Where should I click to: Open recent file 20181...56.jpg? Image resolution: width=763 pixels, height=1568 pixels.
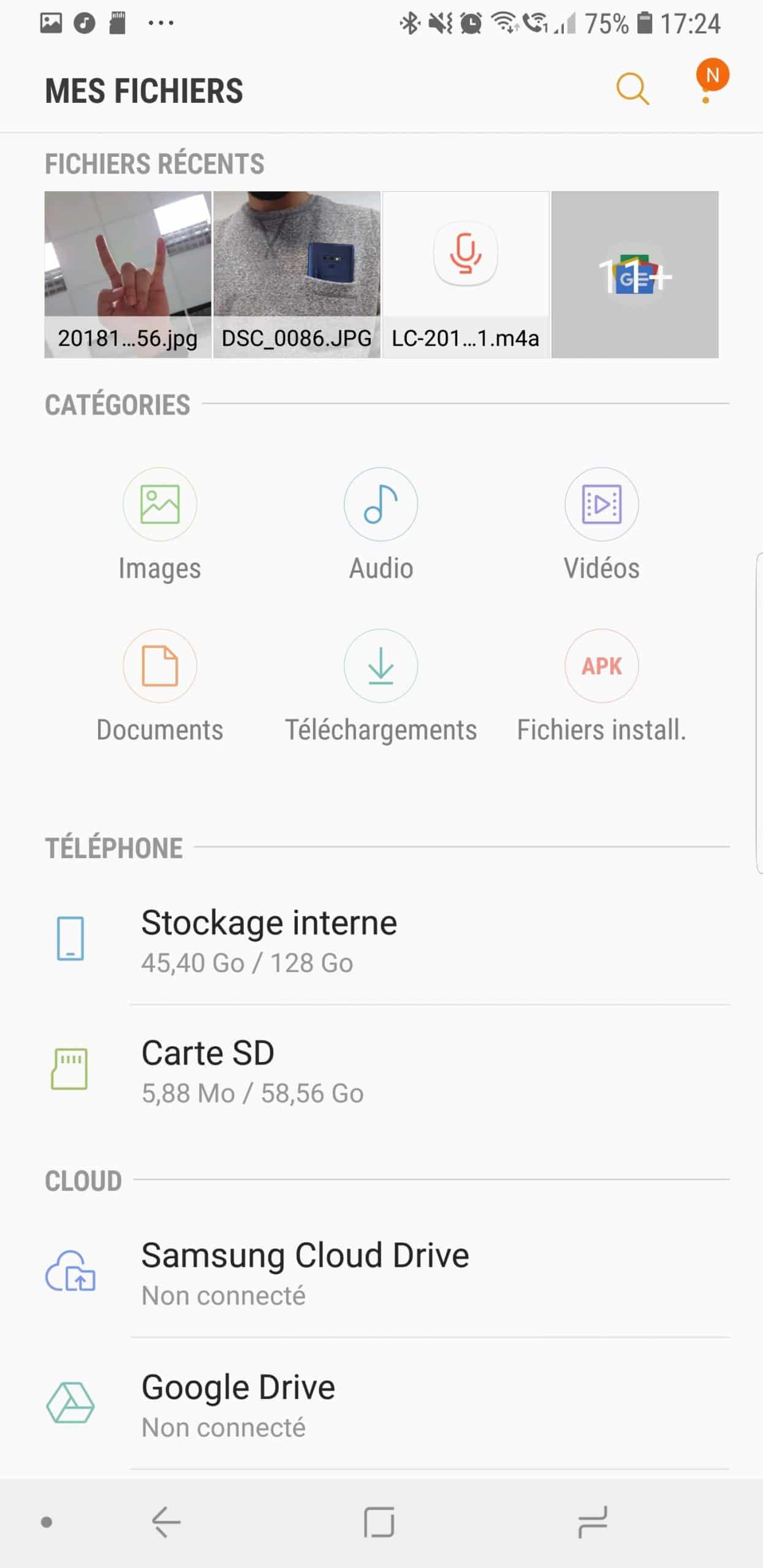[128, 274]
